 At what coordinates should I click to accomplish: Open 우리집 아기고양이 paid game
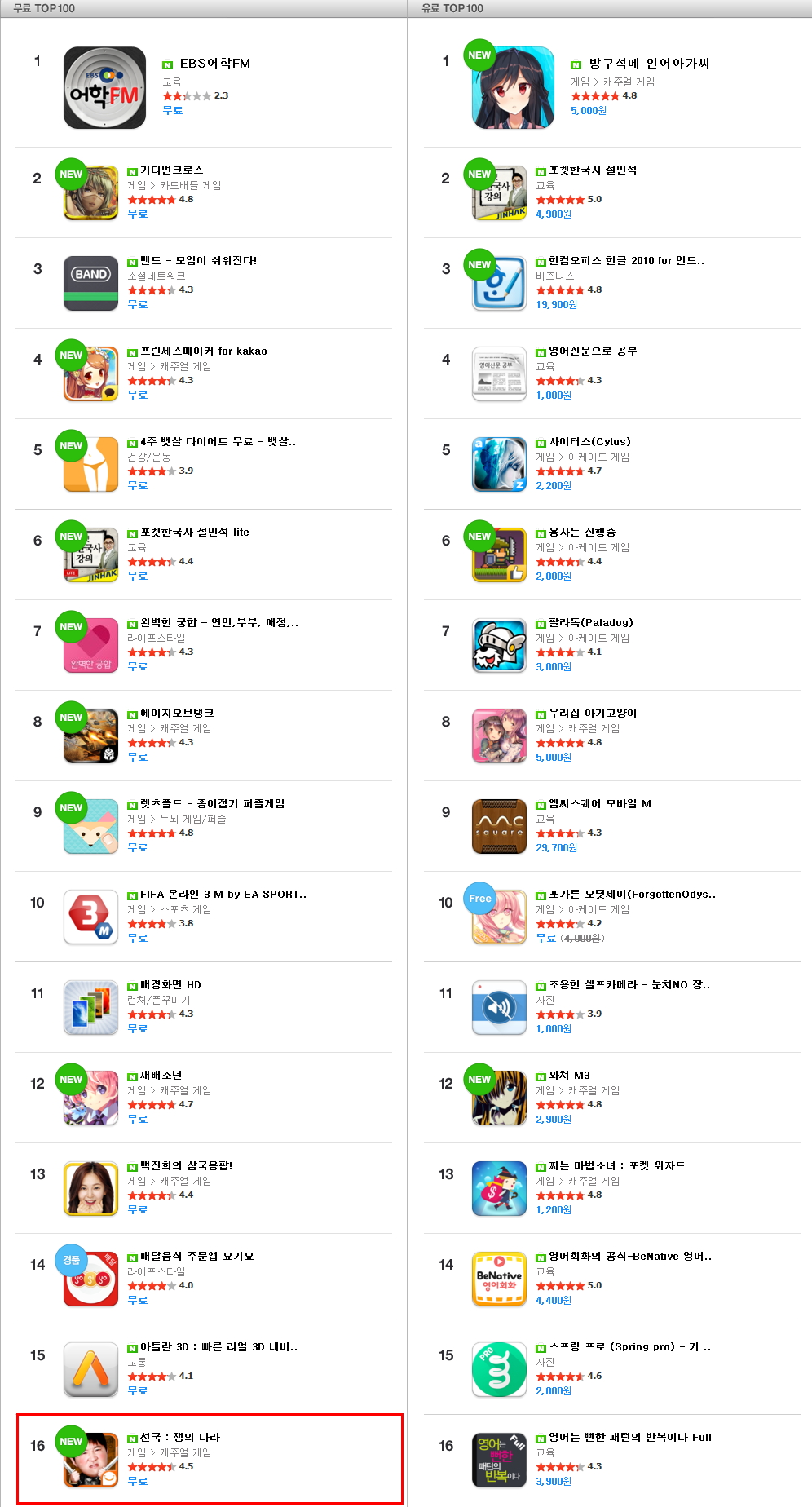[593, 714]
